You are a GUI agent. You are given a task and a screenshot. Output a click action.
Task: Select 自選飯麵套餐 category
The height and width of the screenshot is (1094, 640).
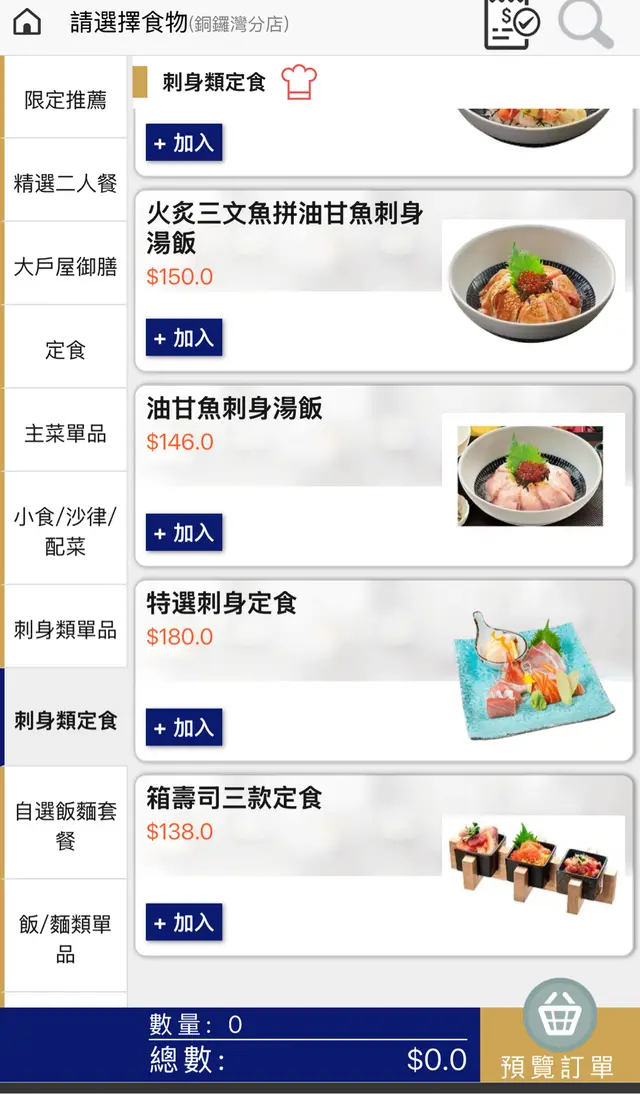[65, 825]
